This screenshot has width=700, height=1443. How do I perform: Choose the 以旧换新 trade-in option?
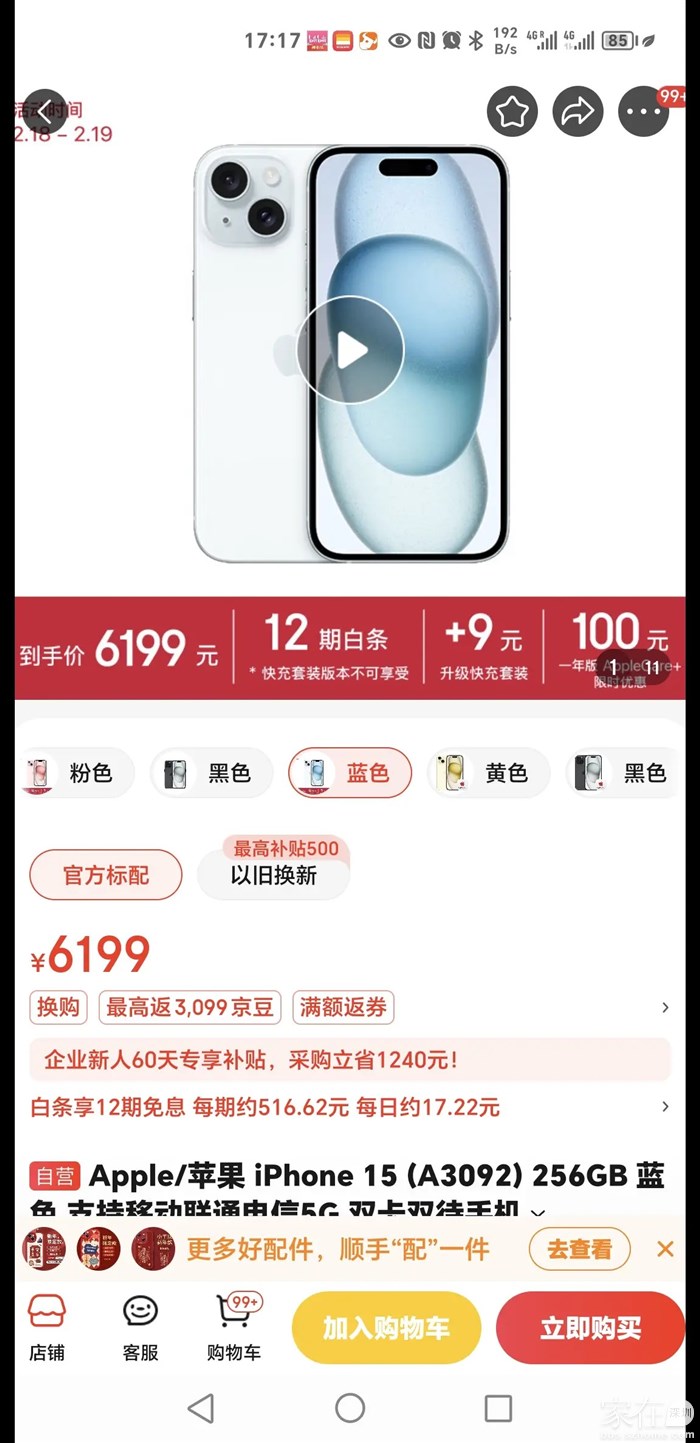[x=273, y=875]
